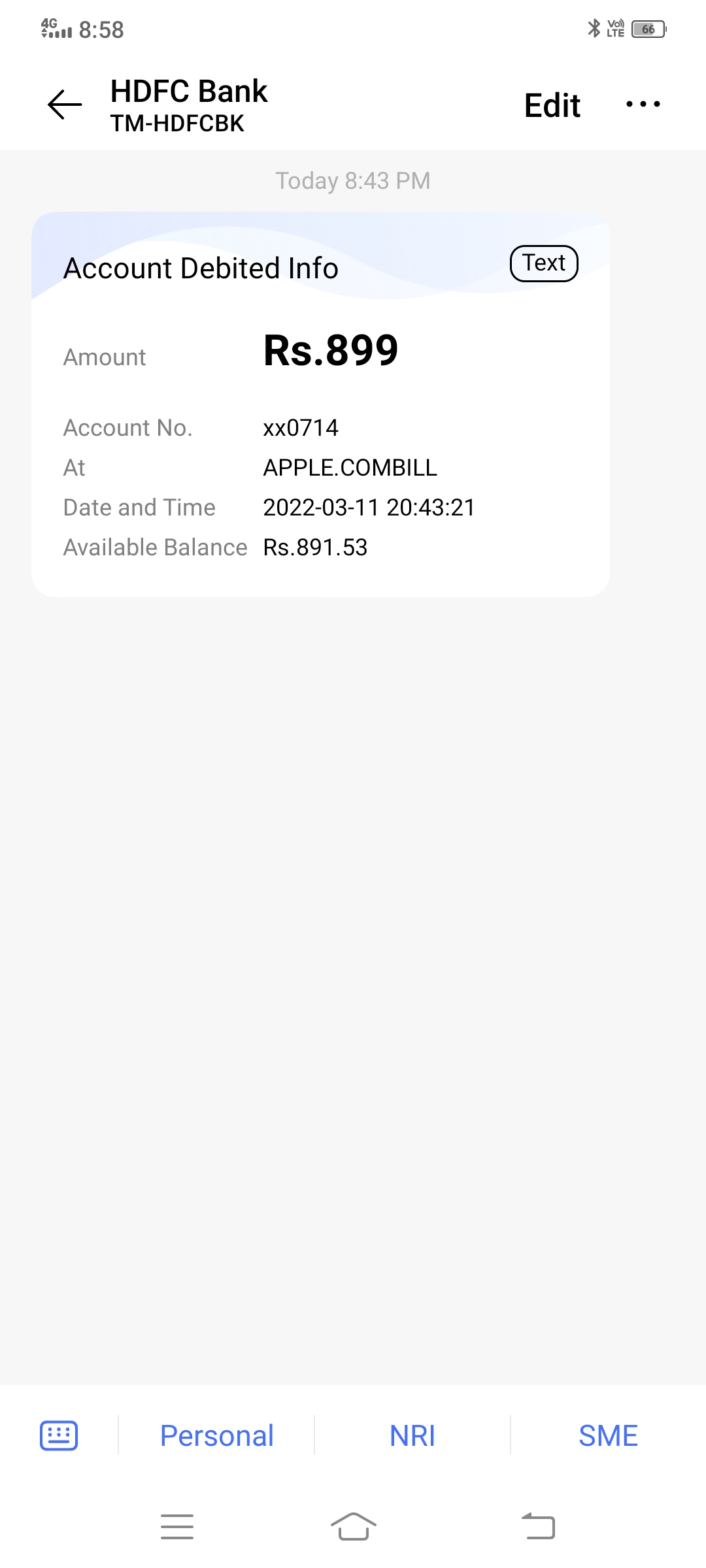
Task: Choose the SME menu option
Action: (x=608, y=1435)
